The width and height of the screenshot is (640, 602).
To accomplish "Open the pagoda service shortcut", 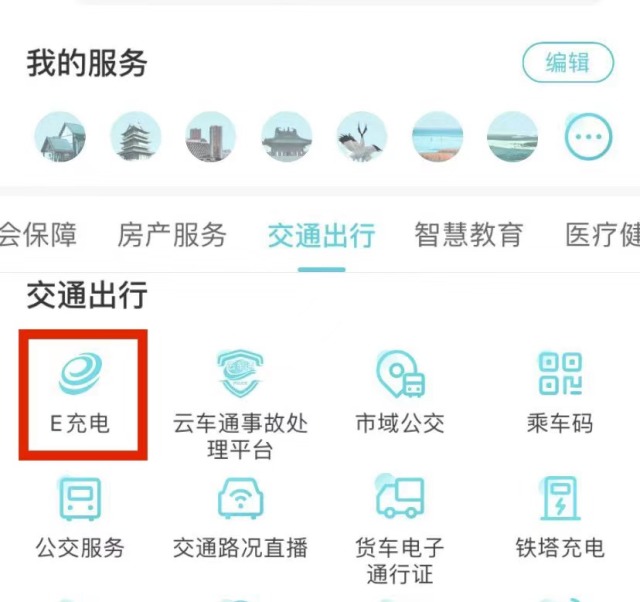I will click(x=135, y=137).
